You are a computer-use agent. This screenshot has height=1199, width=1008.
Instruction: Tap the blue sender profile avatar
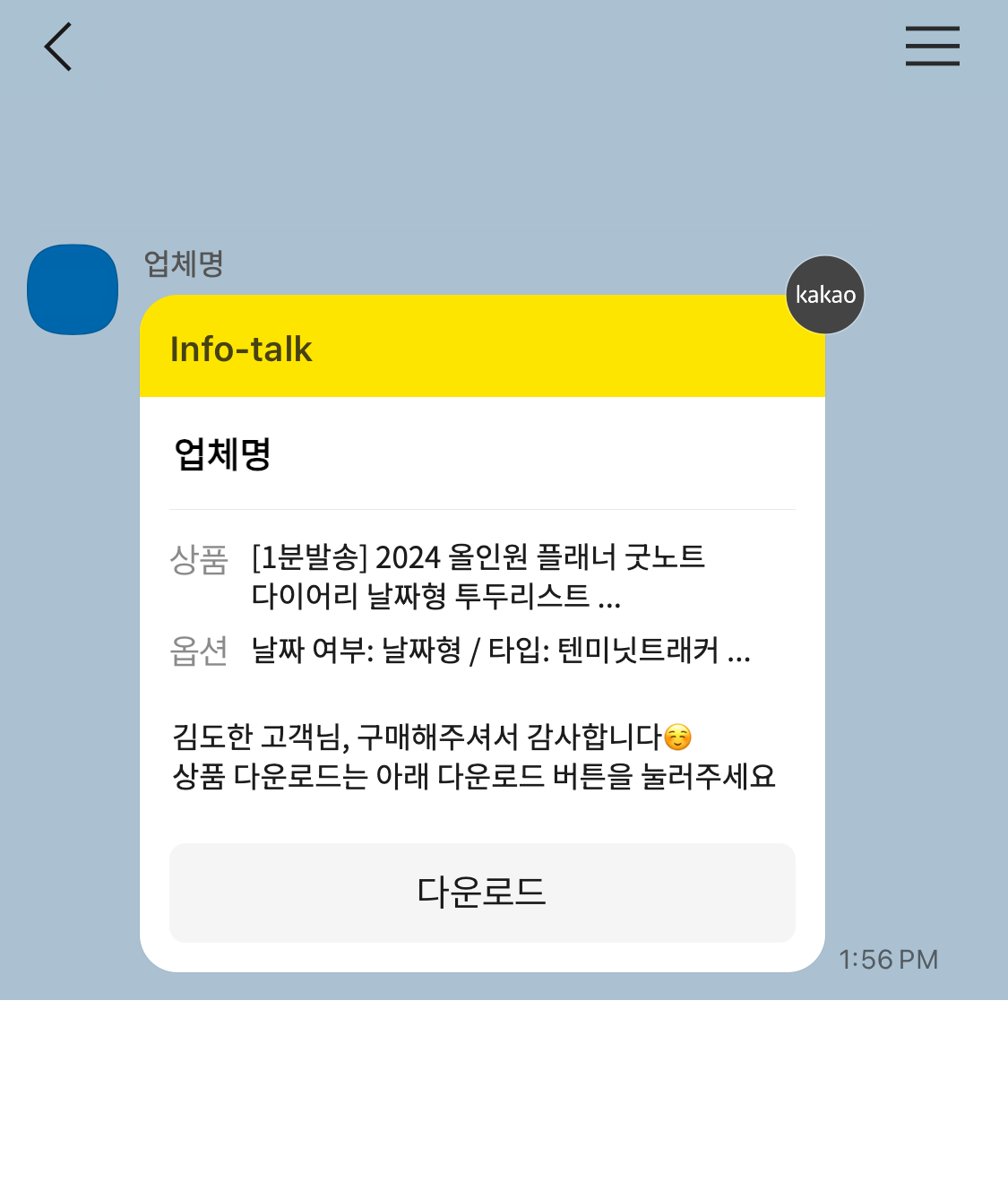72,289
